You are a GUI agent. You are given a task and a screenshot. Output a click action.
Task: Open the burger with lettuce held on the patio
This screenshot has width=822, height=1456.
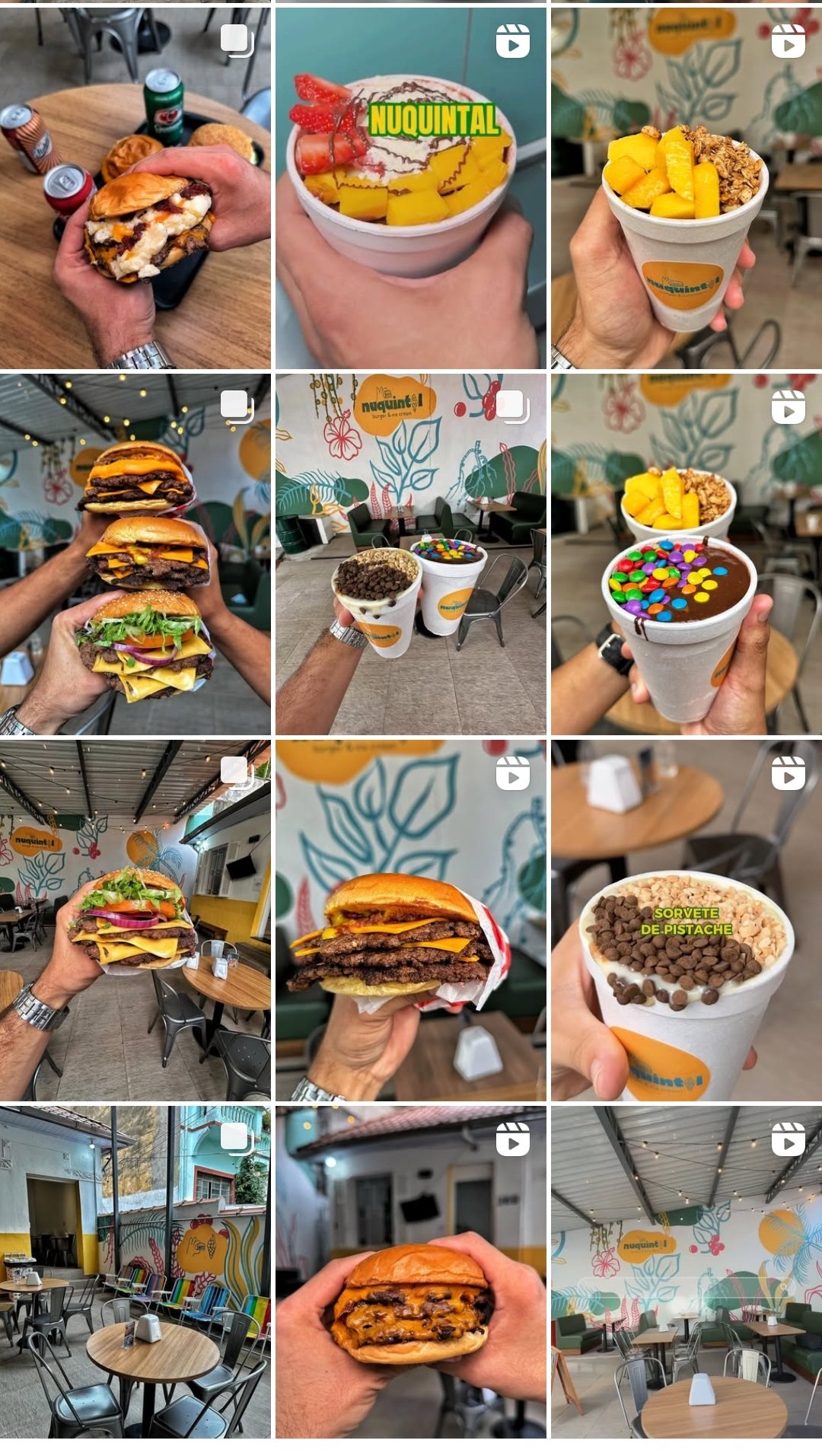coord(135,920)
